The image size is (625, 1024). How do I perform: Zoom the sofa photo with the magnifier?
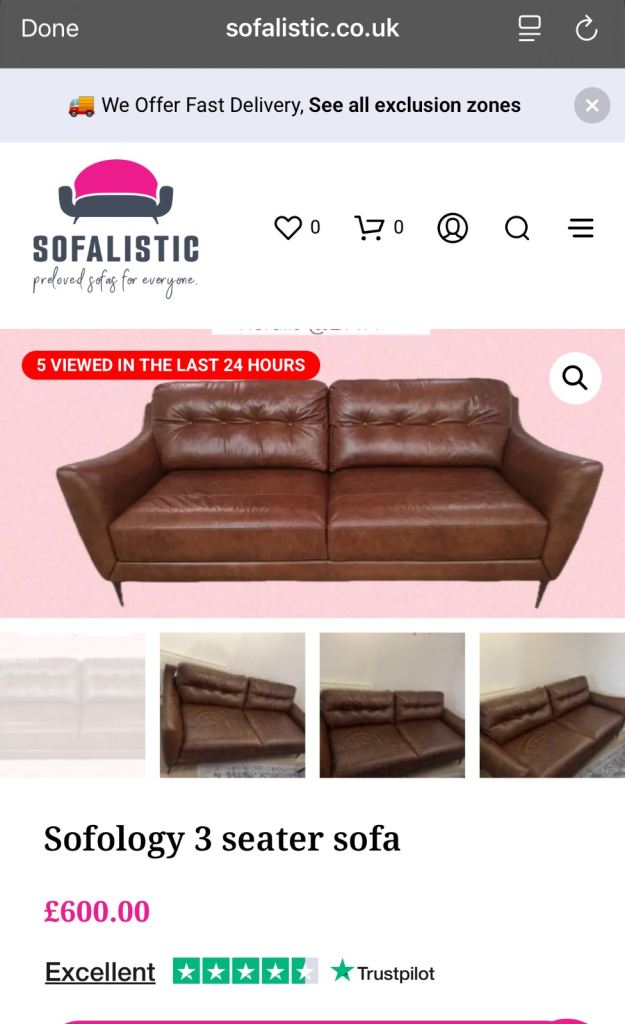(x=575, y=378)
